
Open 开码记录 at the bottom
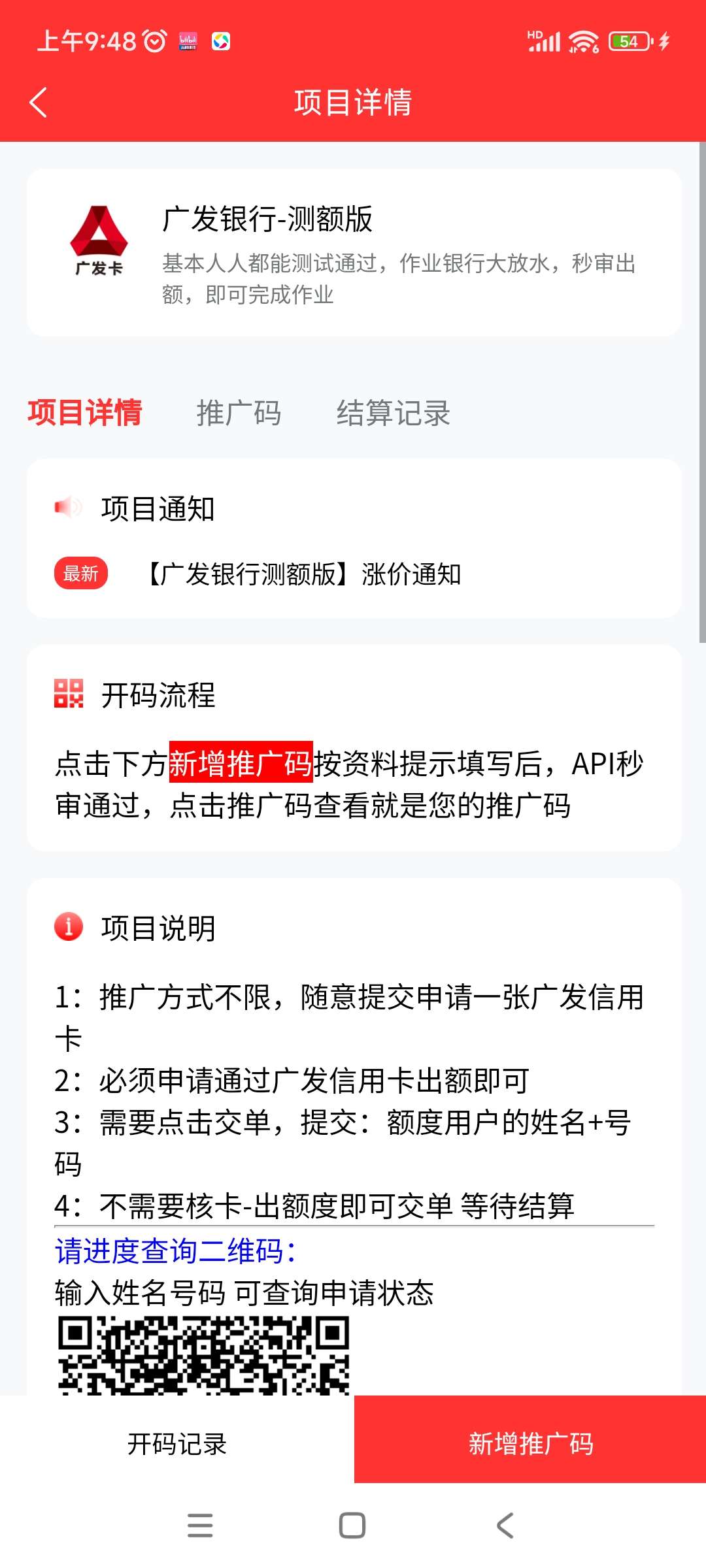(x=176, y=1444)
